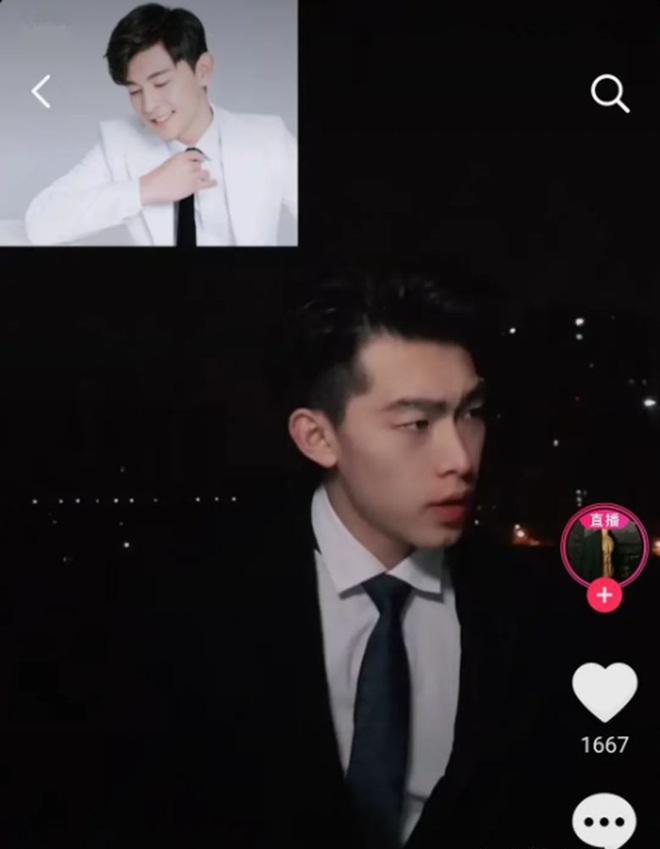660x849 pixels.
Task: Open the creator's live avatar
Action: tap(604, 546)
